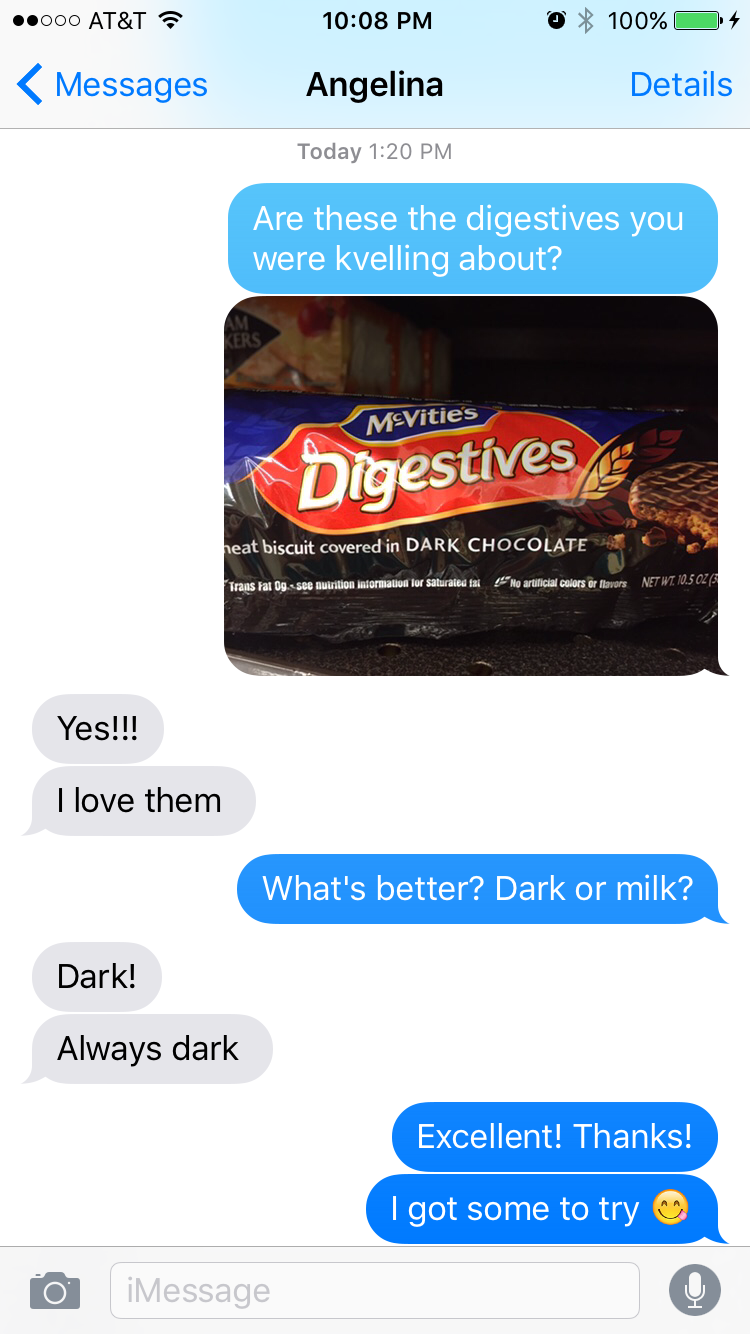The width and height of the screenshot is (750, 1334).
Task: Tap the iMessage text field
Action: click(374, 1290)
